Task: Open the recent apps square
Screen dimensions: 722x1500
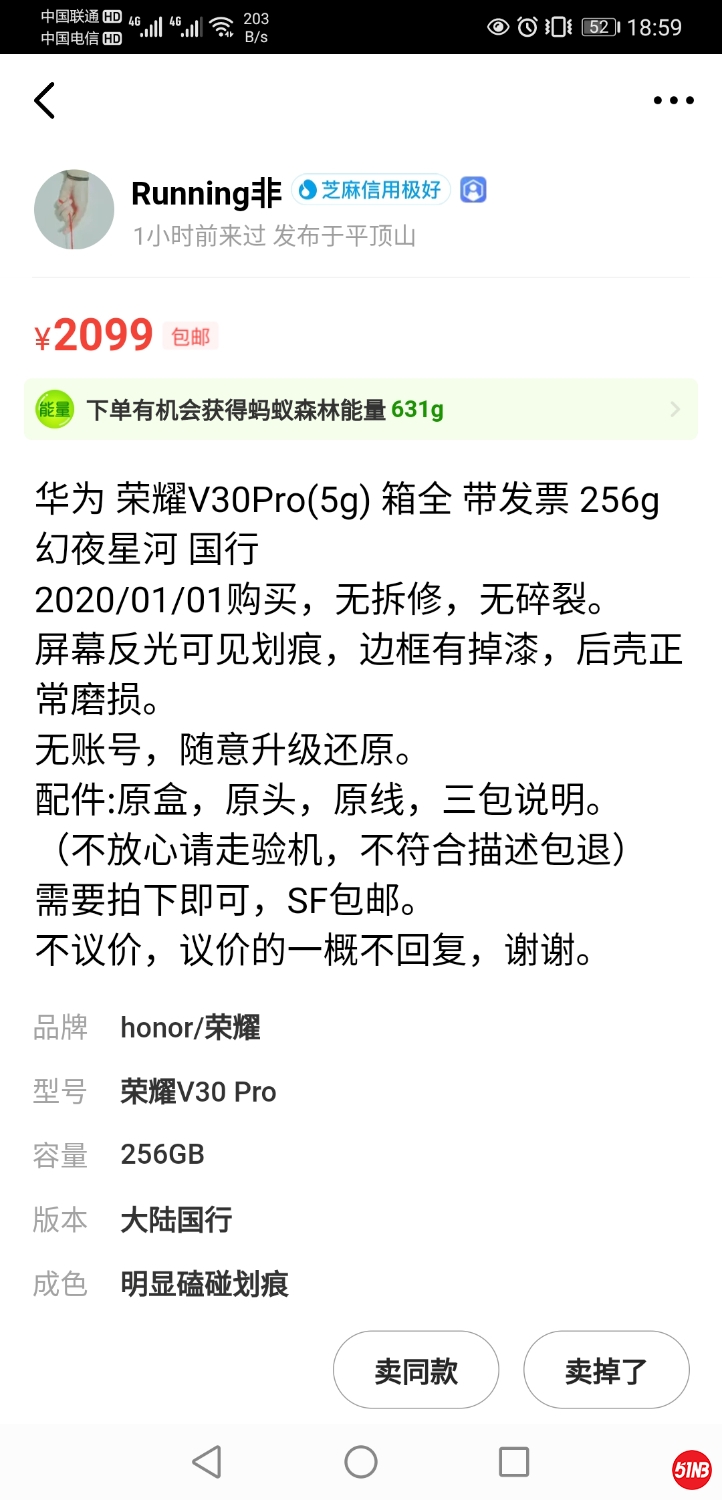Action: [513, 1462]
